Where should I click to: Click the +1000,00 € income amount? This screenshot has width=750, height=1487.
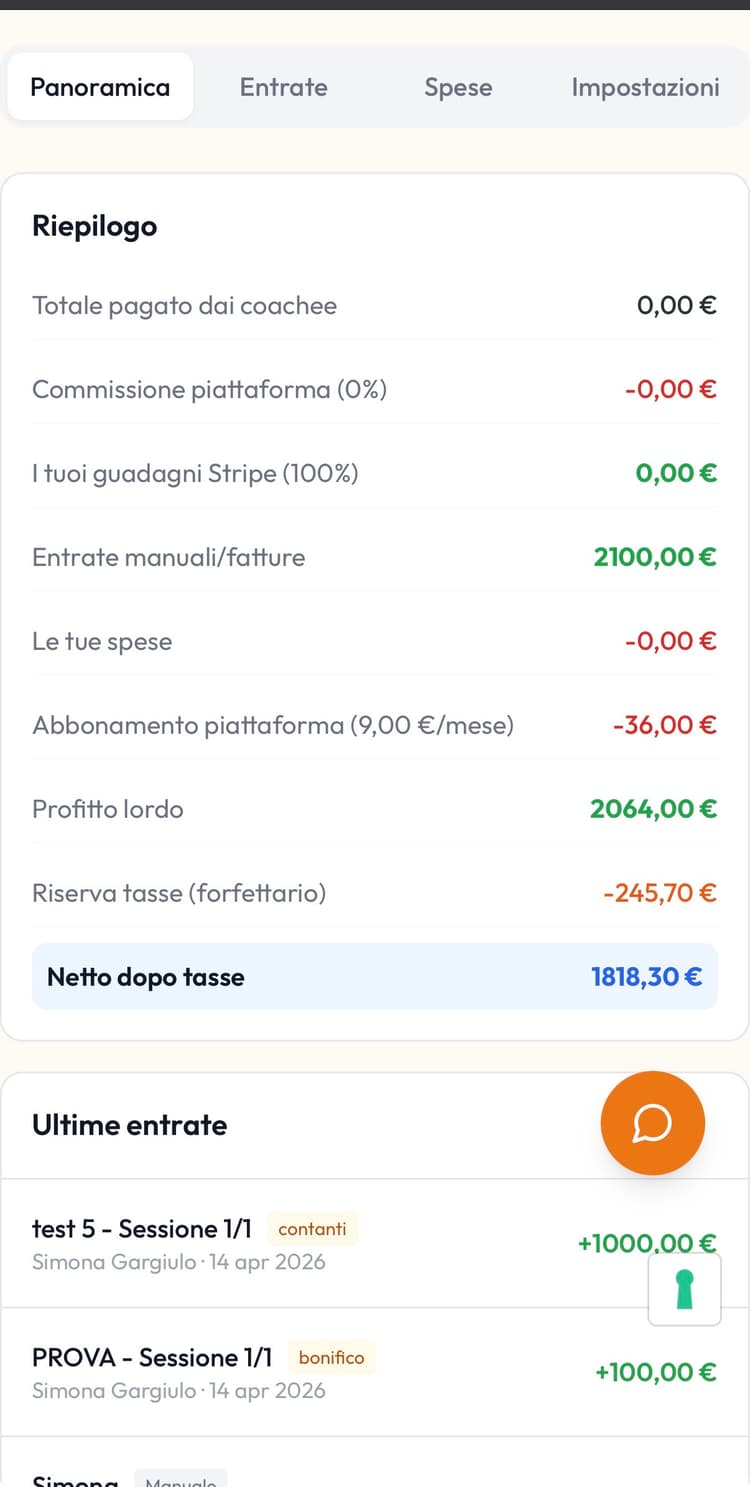655,1243
